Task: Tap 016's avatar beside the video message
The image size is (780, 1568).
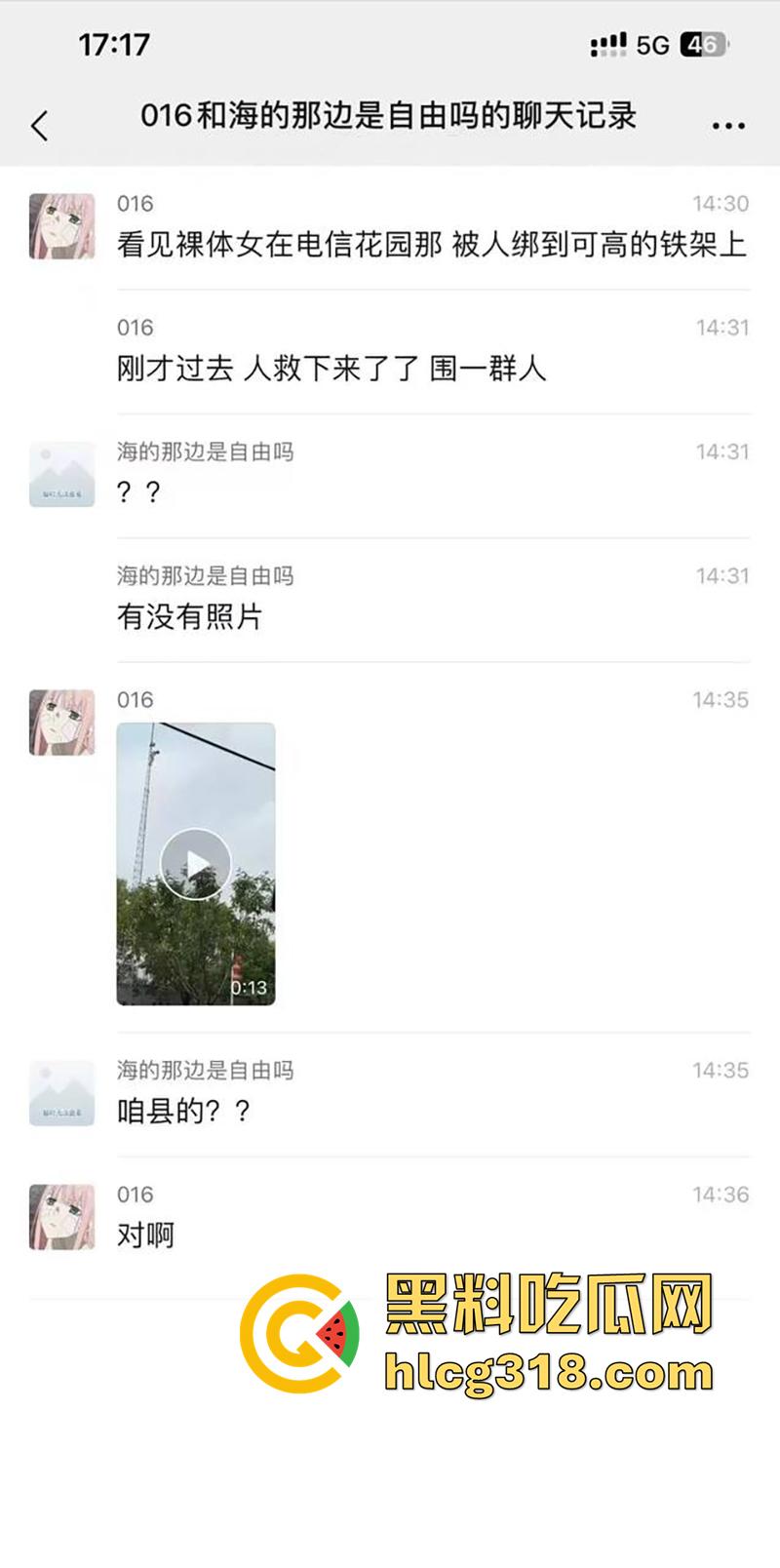Action: click(61, 720)
